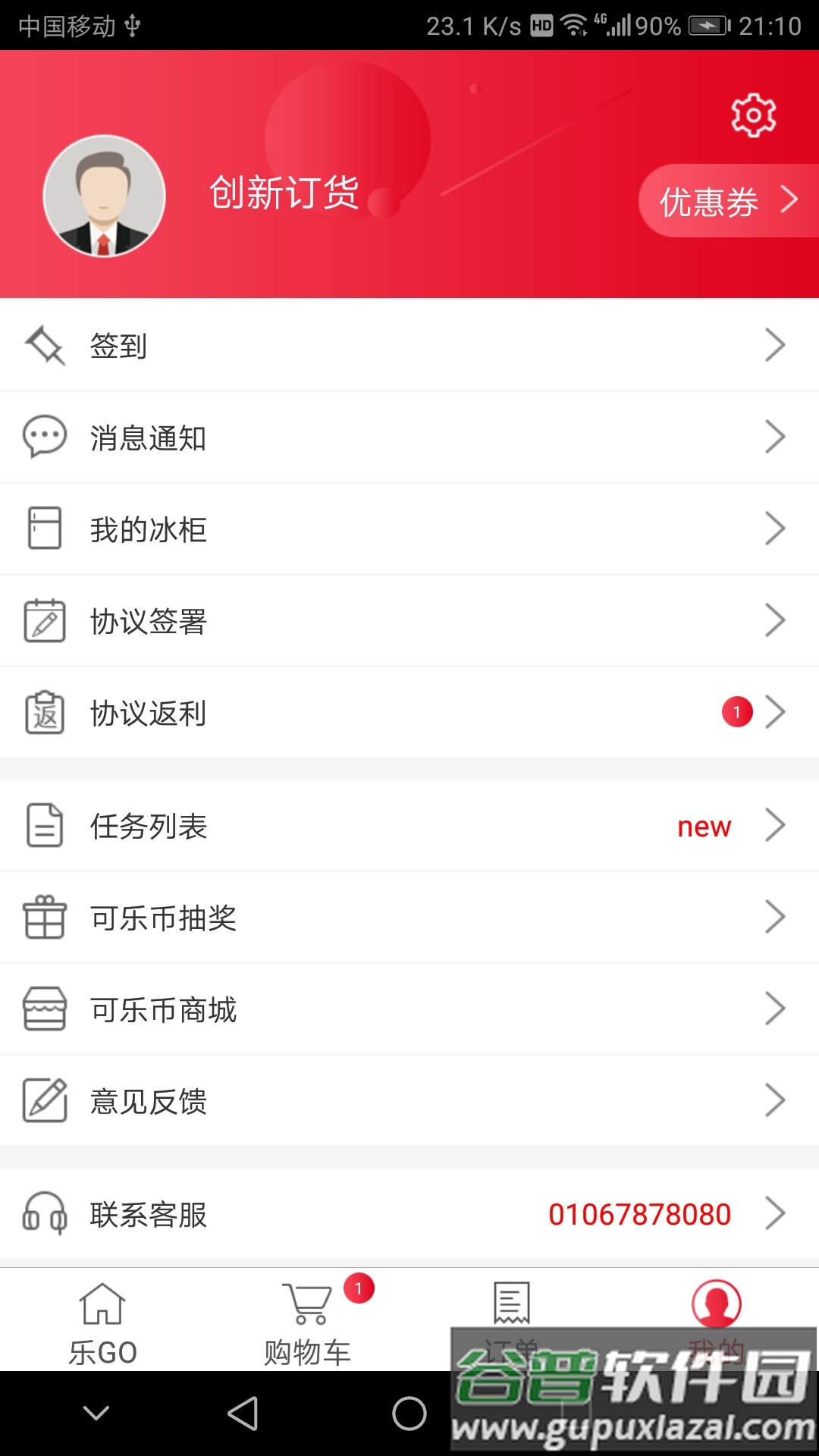This screenshot has height=1456, width=819.
Task: Expand the 意见反馈 row chevron
Action: [776, 1100]
